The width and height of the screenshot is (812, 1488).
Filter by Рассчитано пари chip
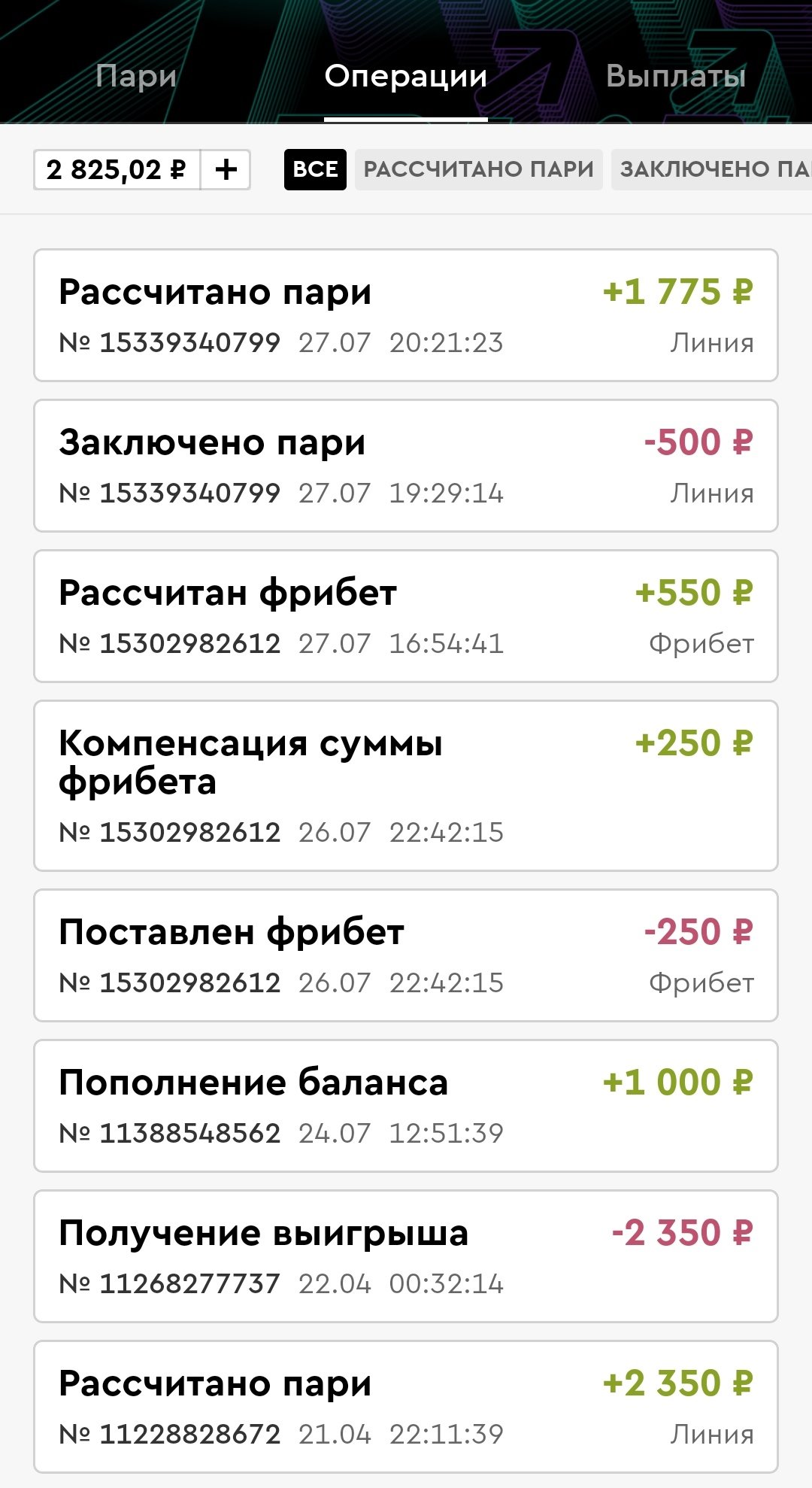pyautogui.click(x=478, y=170)
